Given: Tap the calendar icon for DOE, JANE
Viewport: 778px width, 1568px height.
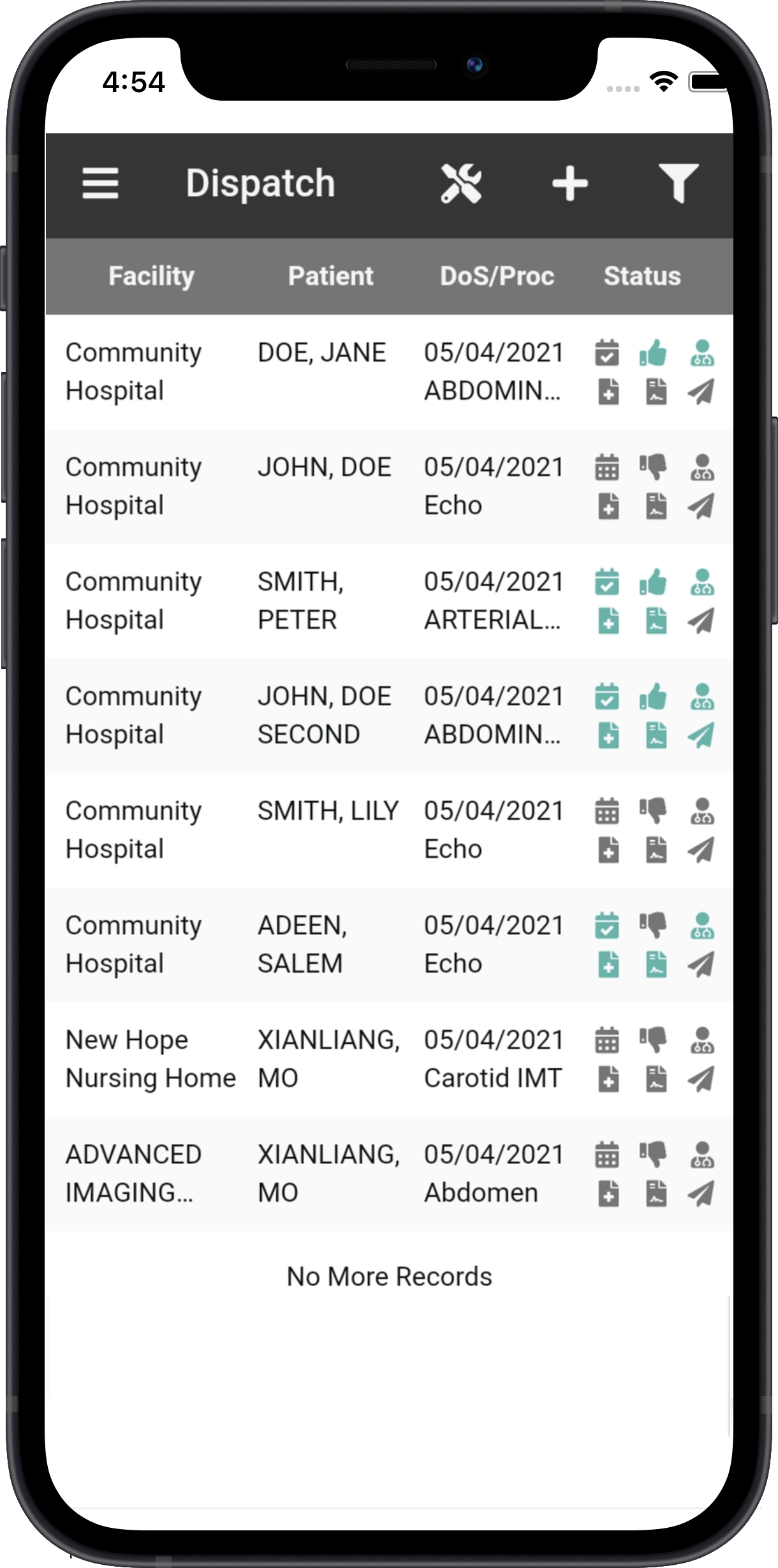Looking at the screenshot, I should tap(607, 353).
